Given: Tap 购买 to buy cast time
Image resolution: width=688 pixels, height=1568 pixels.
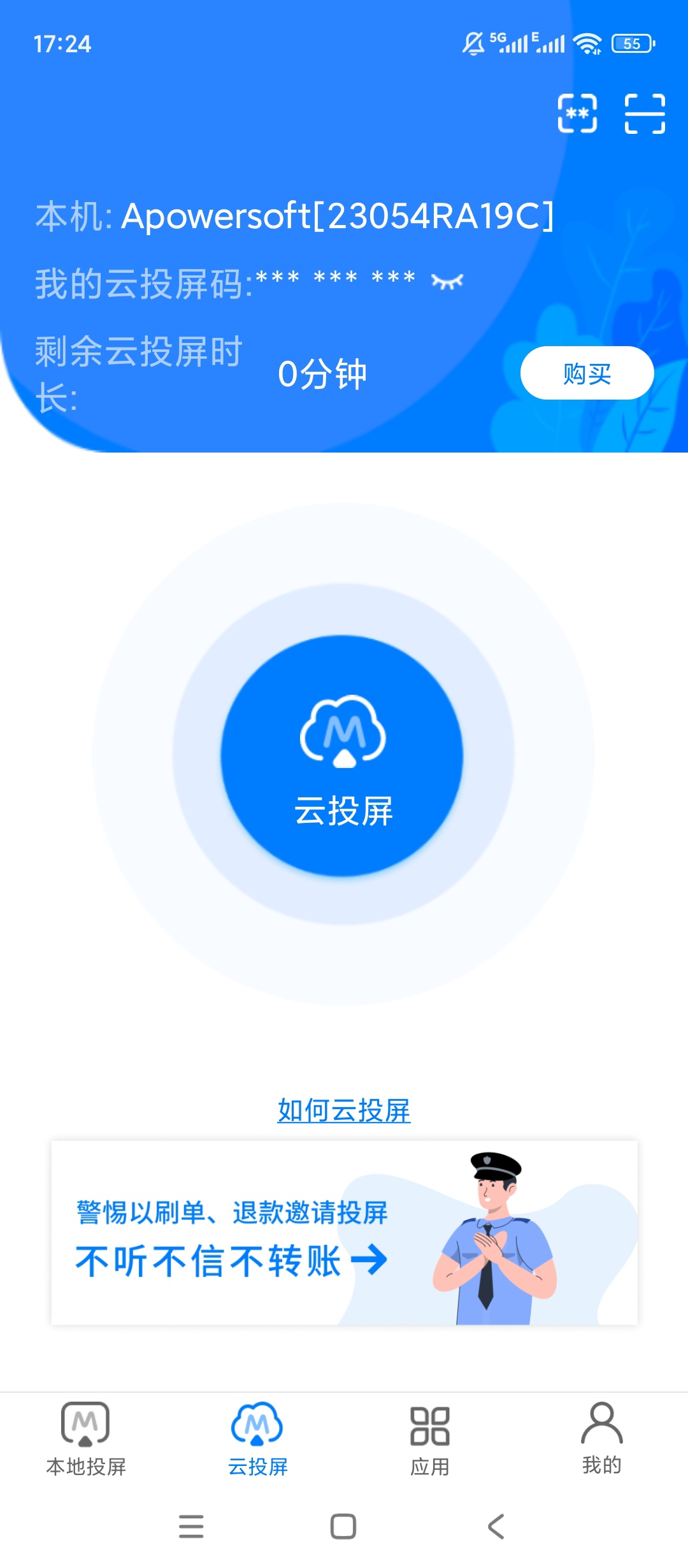Looking at the screenshot, I should tap(587, 373).
